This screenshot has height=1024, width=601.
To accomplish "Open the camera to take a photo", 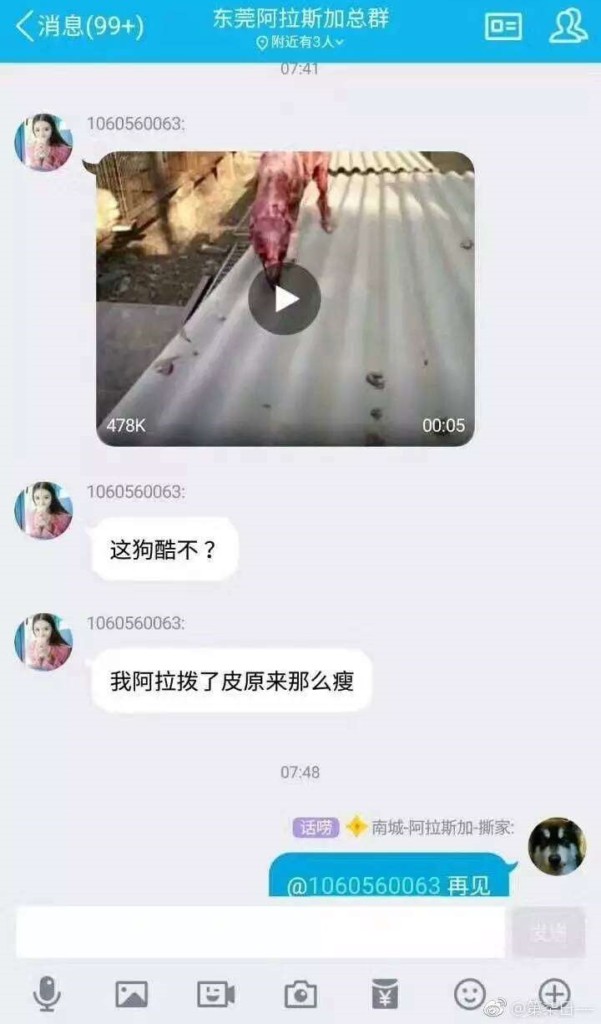I will [x=300, y=994].
